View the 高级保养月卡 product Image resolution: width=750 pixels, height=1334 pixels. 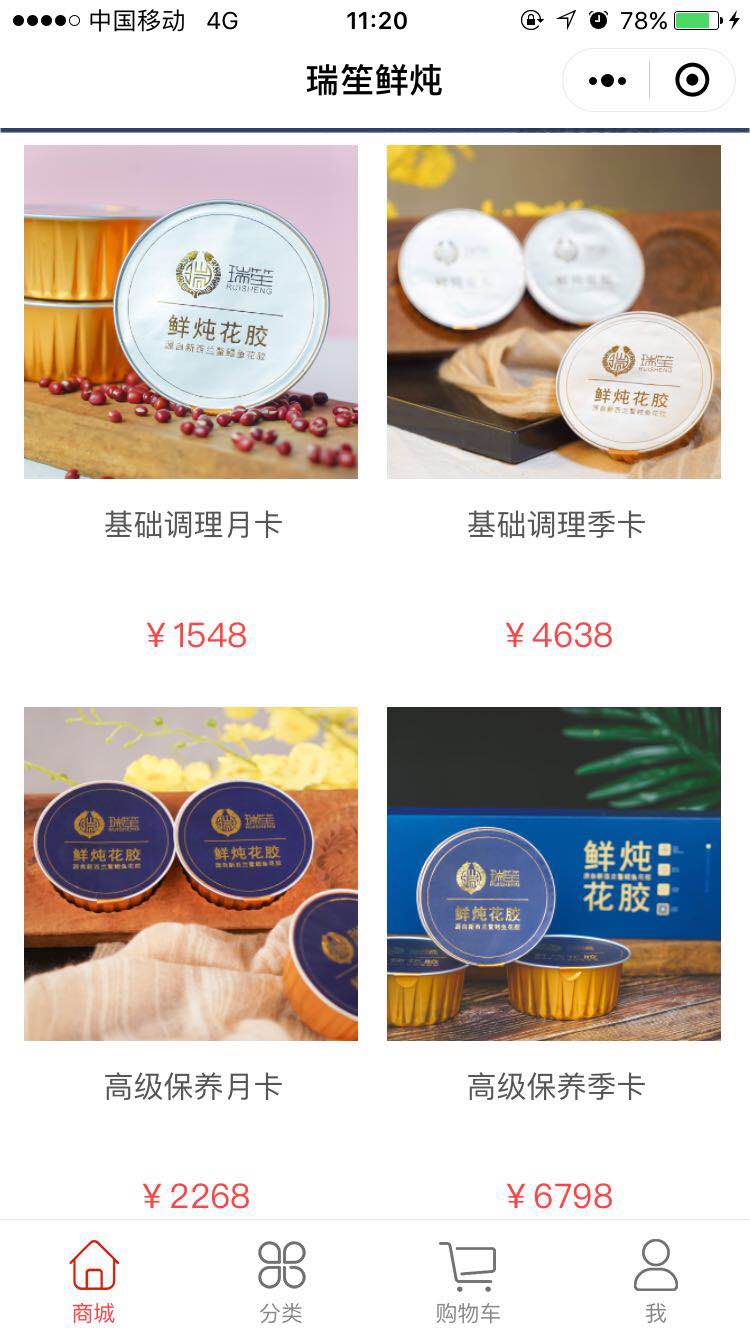[x=191, y=874]
